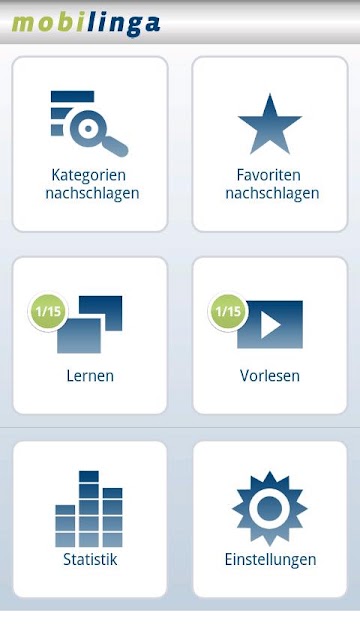Open Kategorien nachschlagen tile
The width and height of the screenshot is (360, 640).
tap(90, 144)
